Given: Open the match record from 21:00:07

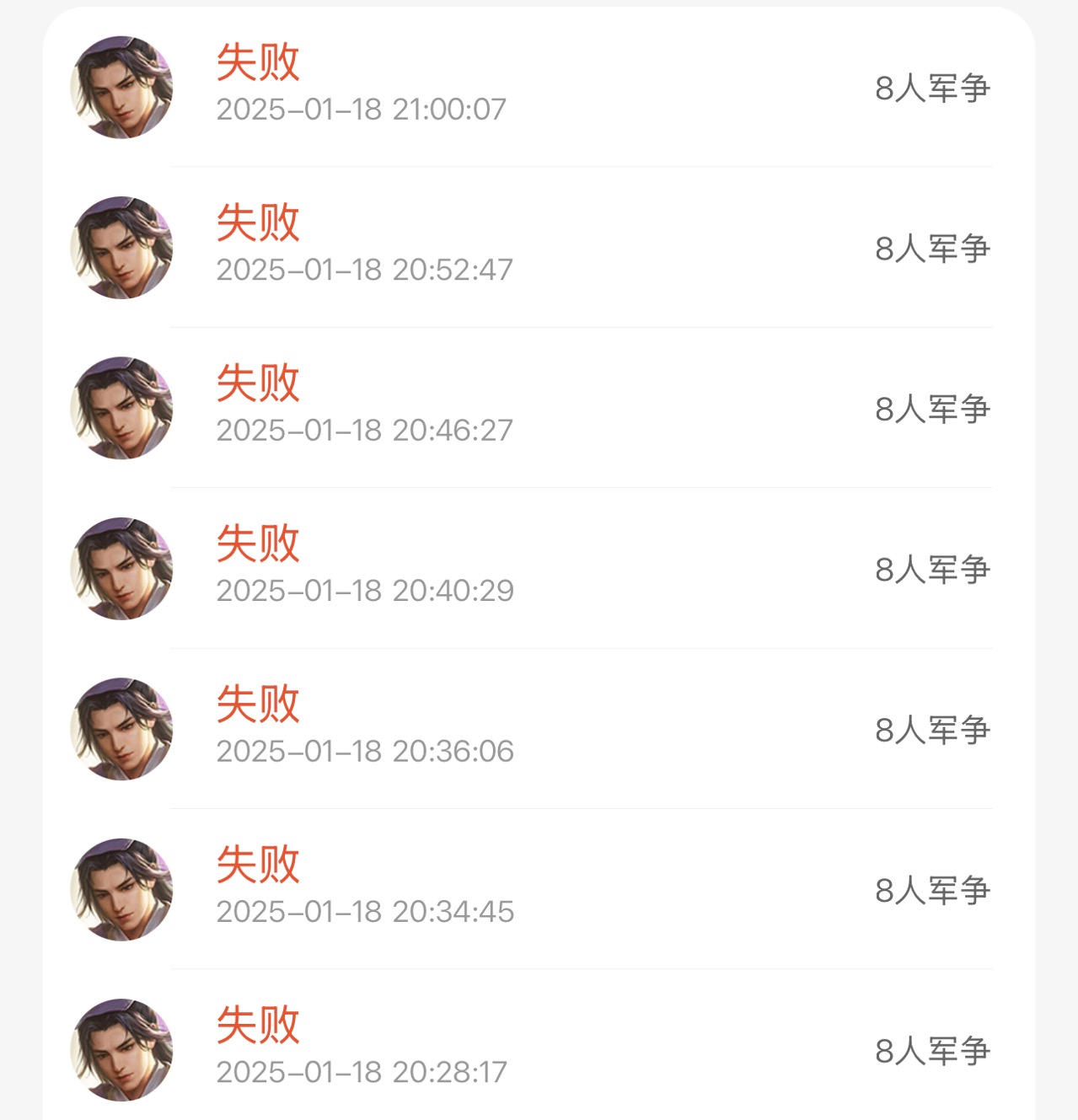Looking at the screenshot, I should click(x=539, y=88).
